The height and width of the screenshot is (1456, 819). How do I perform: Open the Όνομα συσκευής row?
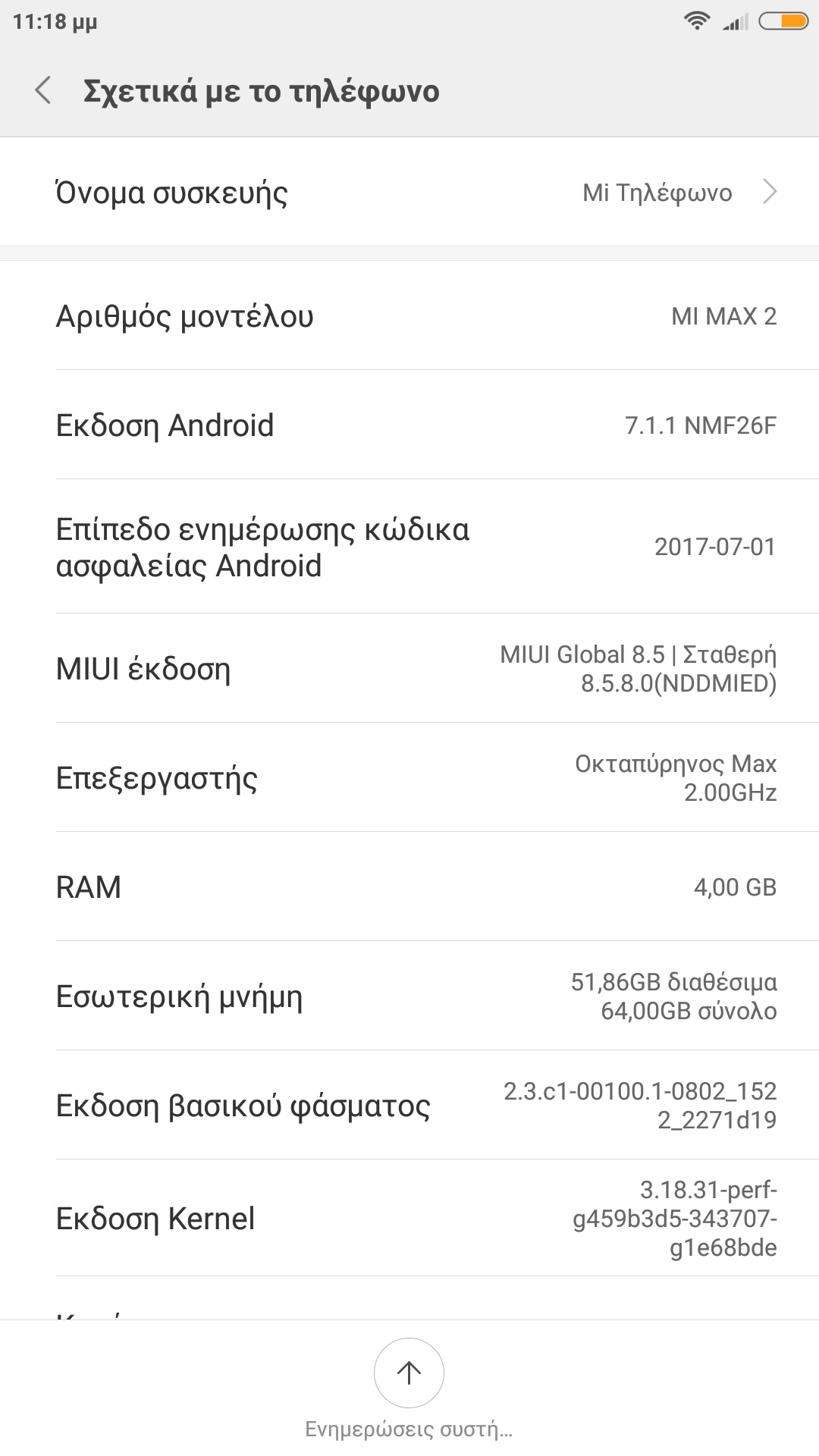409,193
